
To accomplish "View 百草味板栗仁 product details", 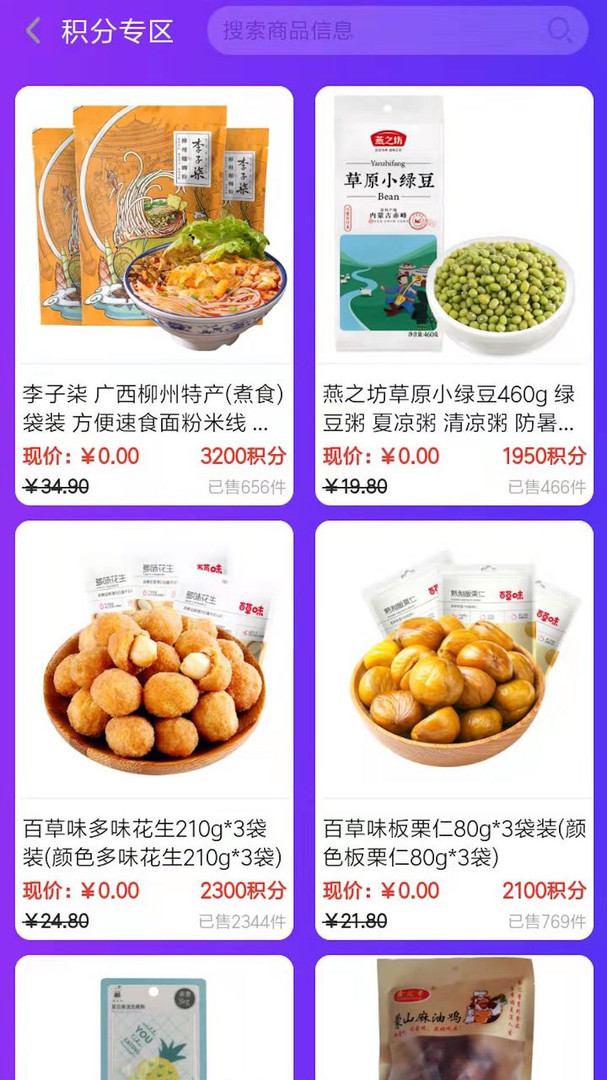I will 454,730.
